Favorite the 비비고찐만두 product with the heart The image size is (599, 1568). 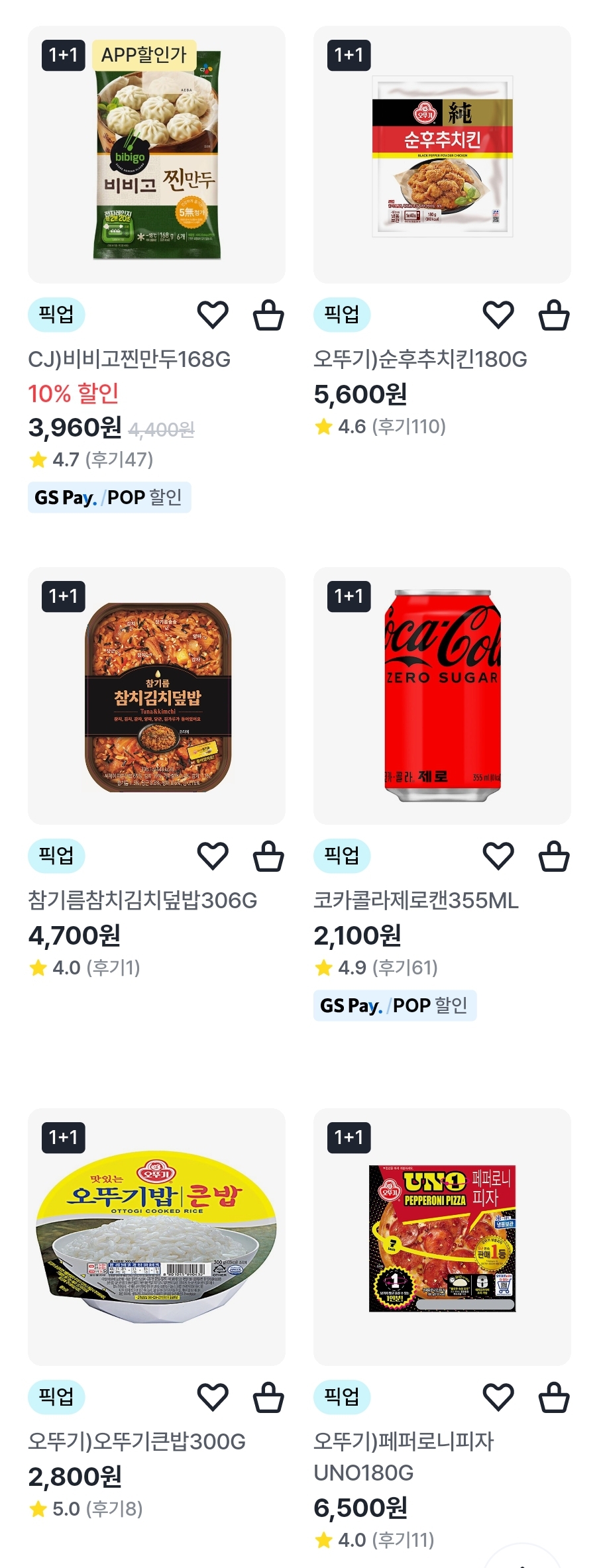(211, 317)
